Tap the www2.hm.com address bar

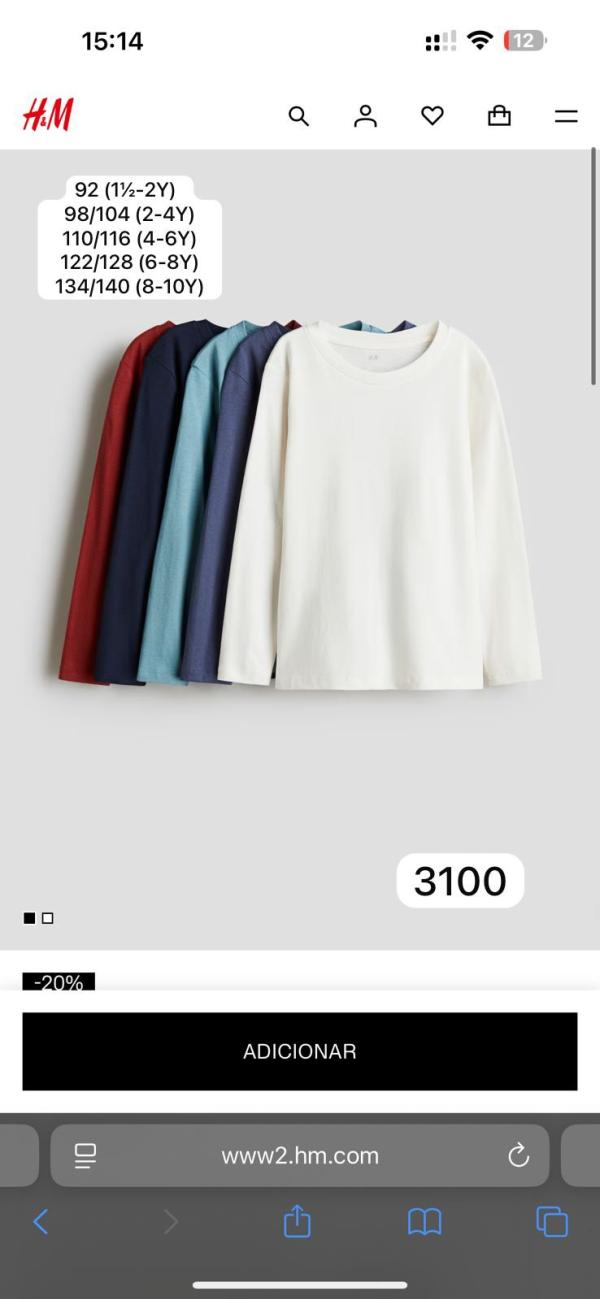point(300,1156)
